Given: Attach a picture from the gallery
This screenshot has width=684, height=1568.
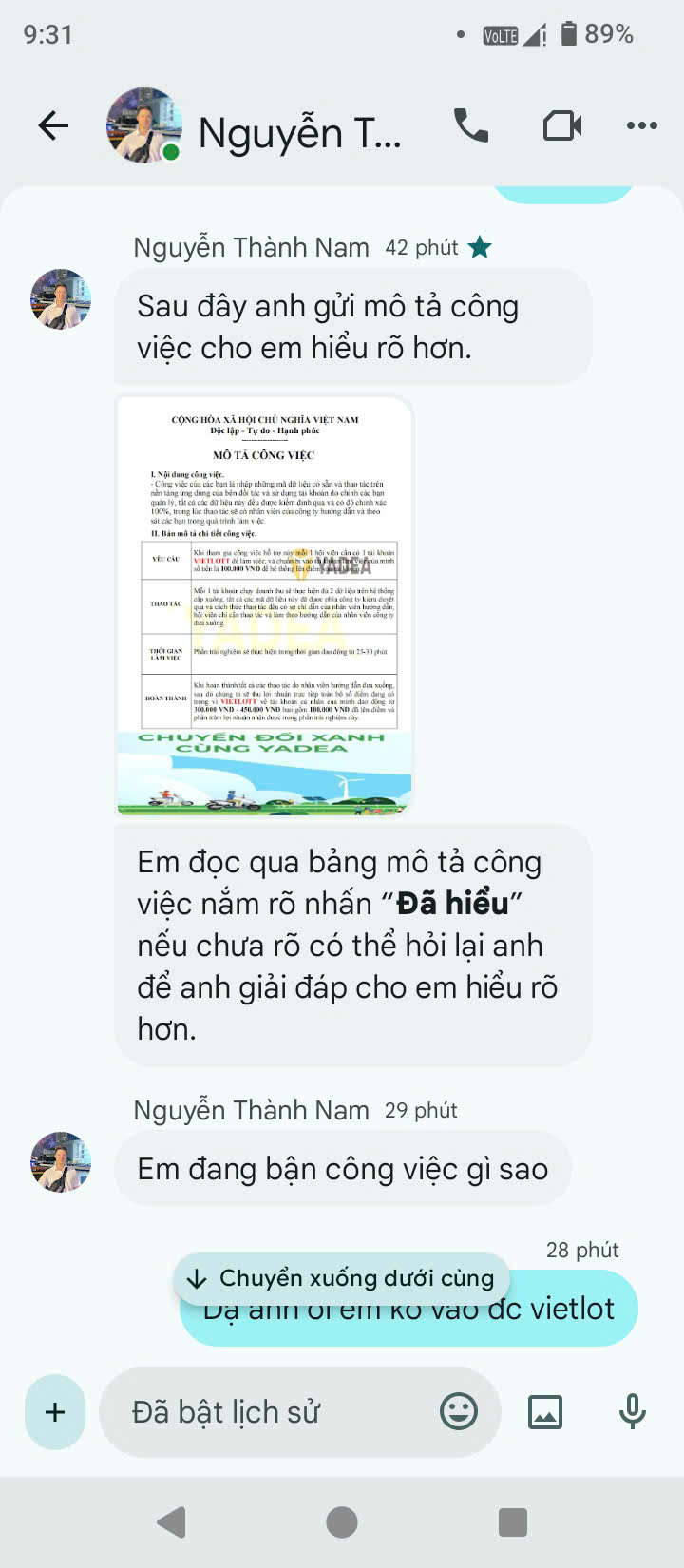Looking at the screenshot, I should pyautogui.click(x=545, y=1412).
